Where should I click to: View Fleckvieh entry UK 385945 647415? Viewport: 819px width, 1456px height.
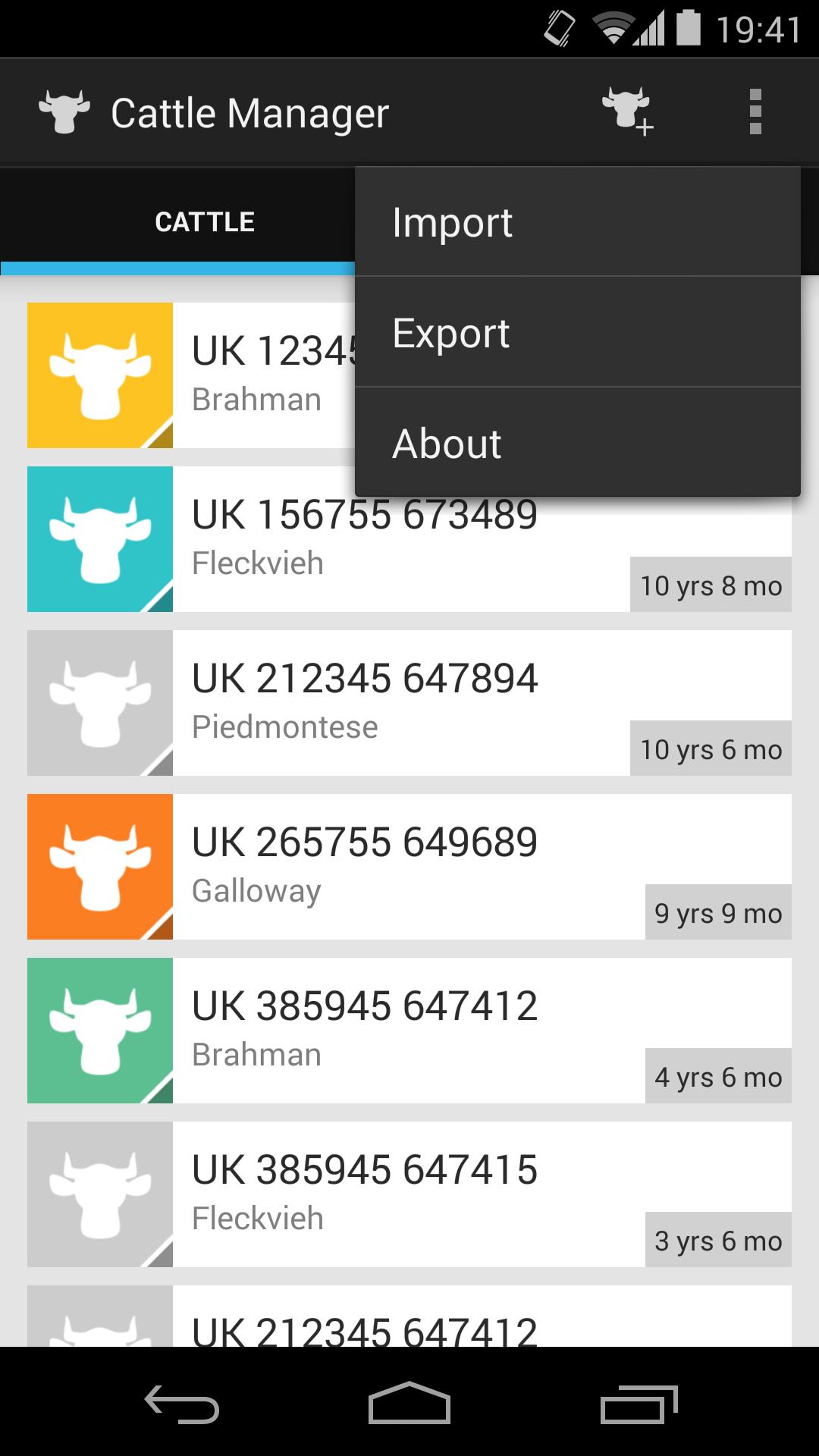pyautogui.click(x=409, y=1194)
